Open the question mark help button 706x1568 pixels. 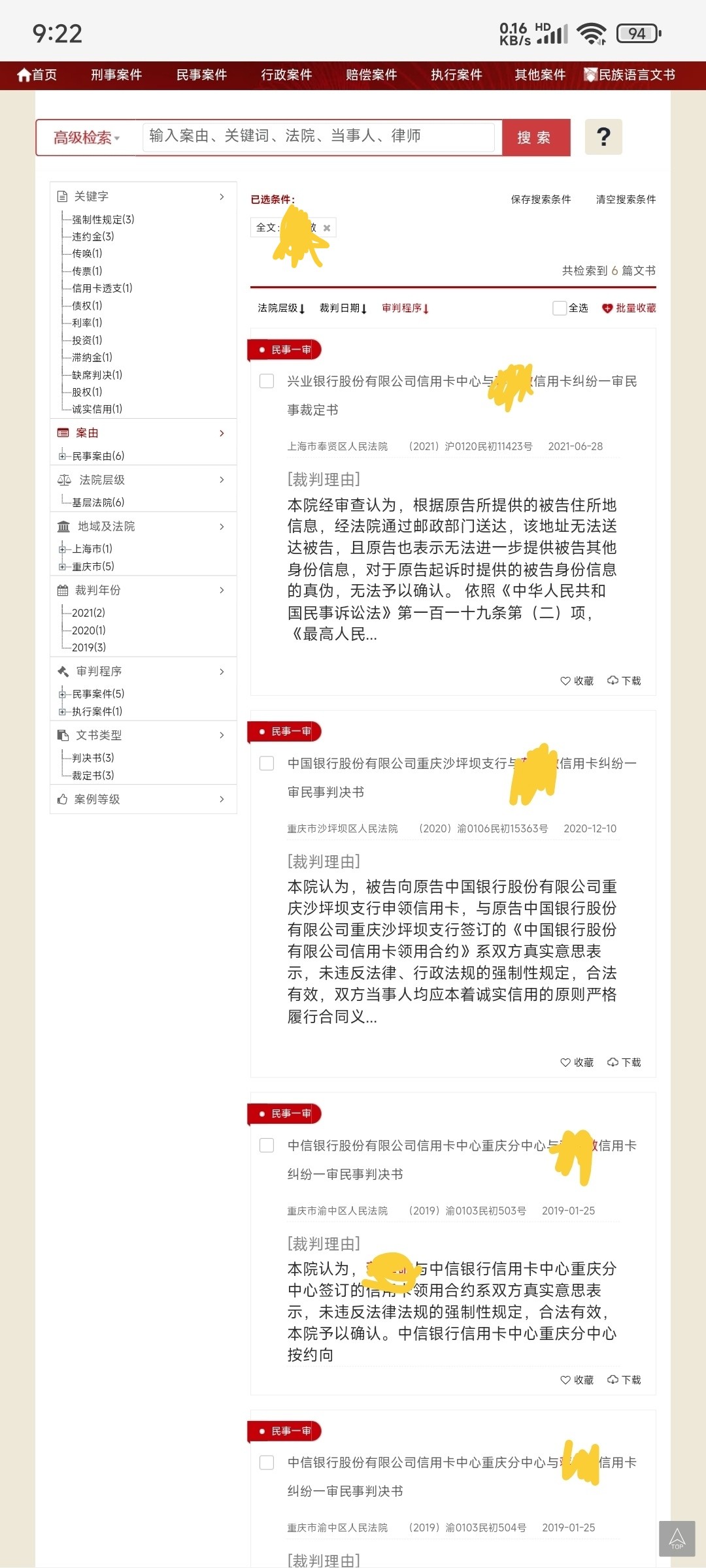603,137
